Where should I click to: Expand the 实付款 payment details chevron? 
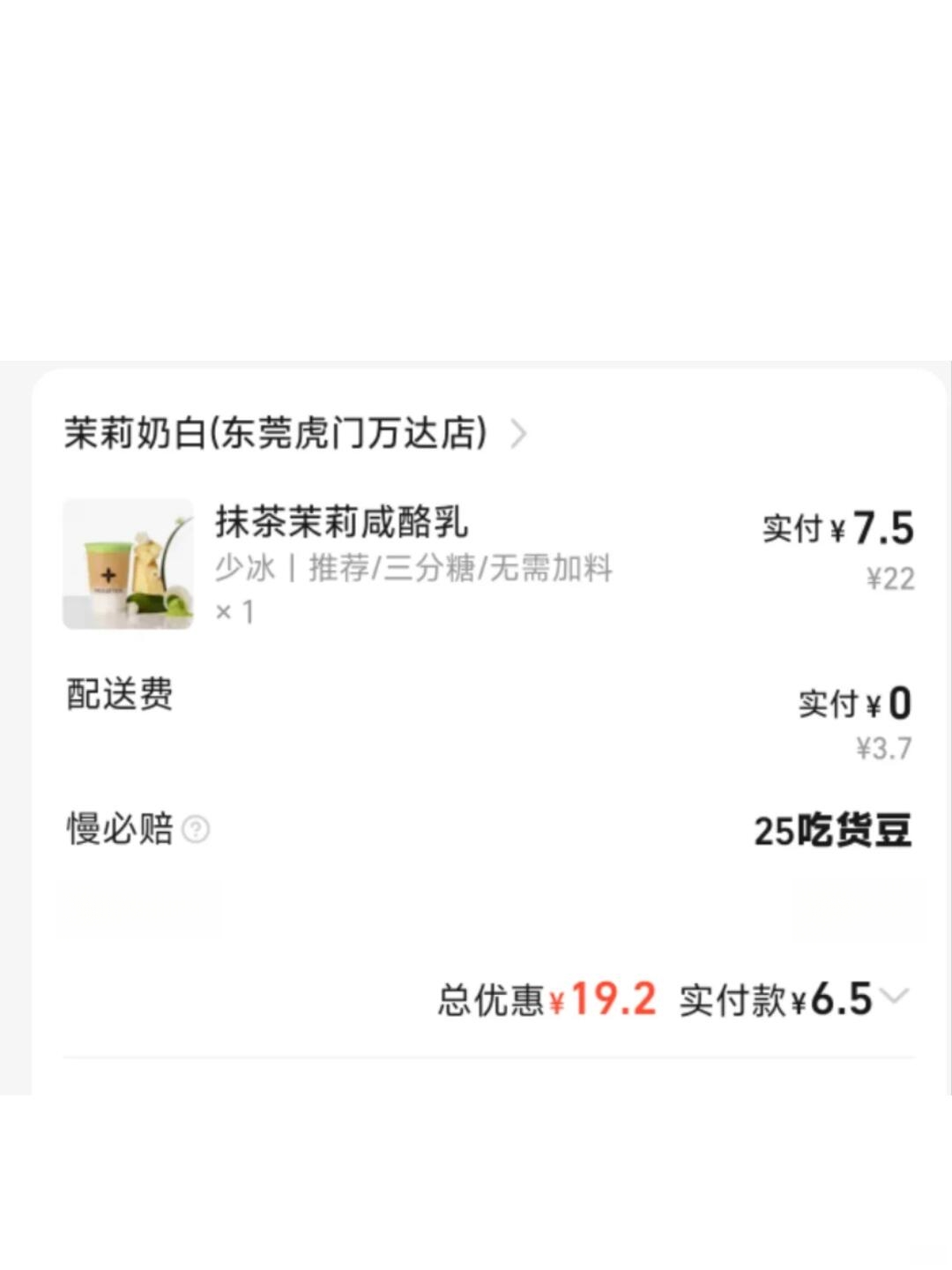point(894,997)
